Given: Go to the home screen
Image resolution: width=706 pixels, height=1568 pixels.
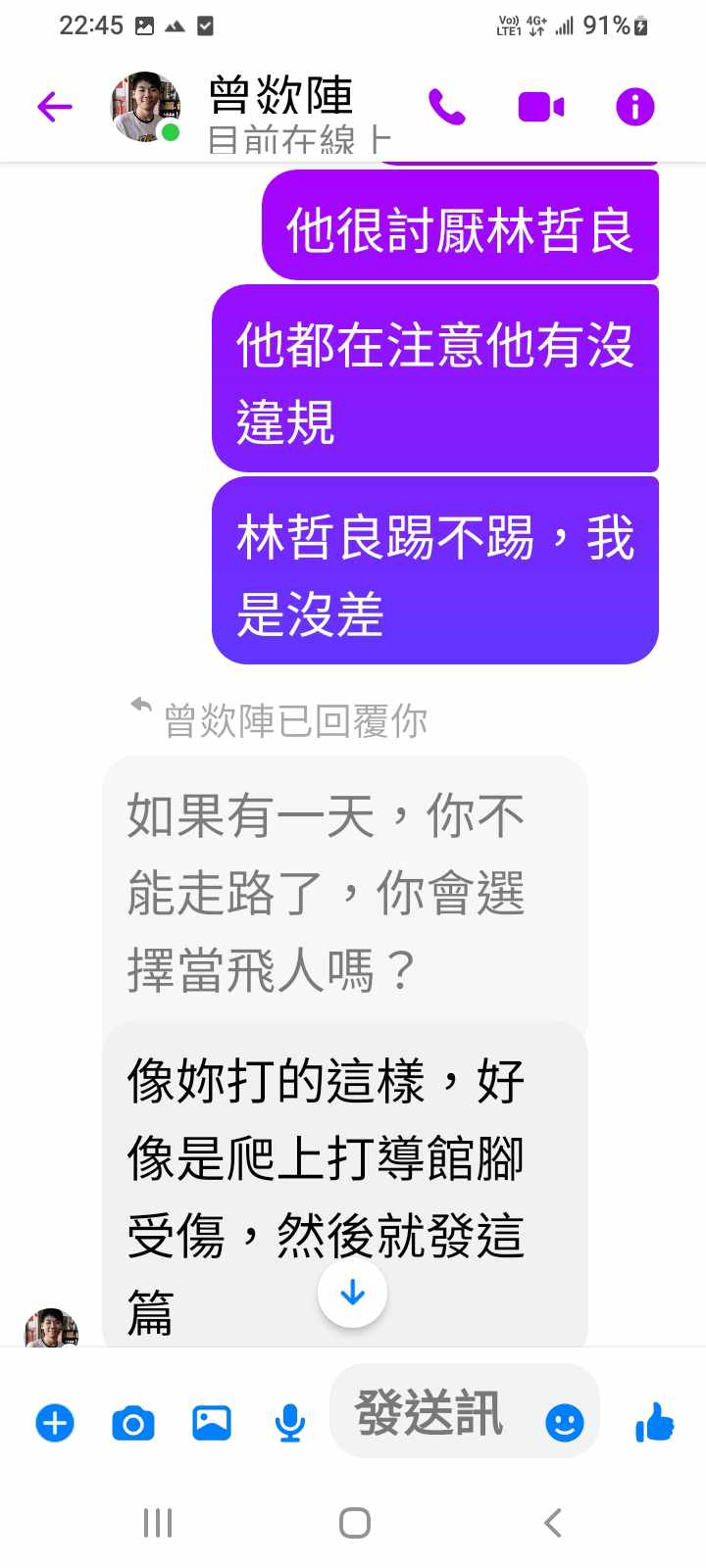Looking at the screenshot, I should (x=354, y=1523).
